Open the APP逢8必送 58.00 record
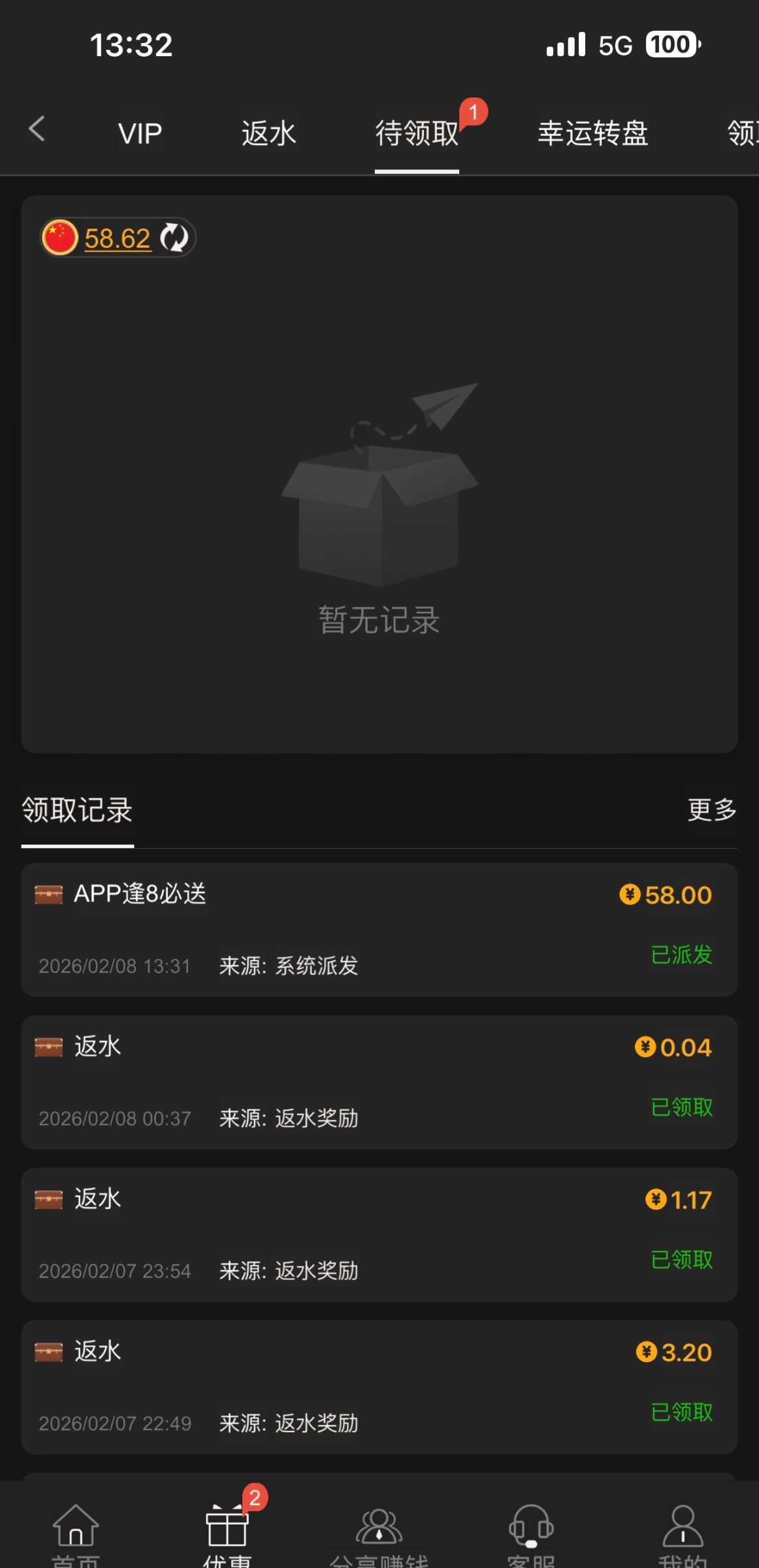This screenshot has height=1568, width=759. [379, 929]
